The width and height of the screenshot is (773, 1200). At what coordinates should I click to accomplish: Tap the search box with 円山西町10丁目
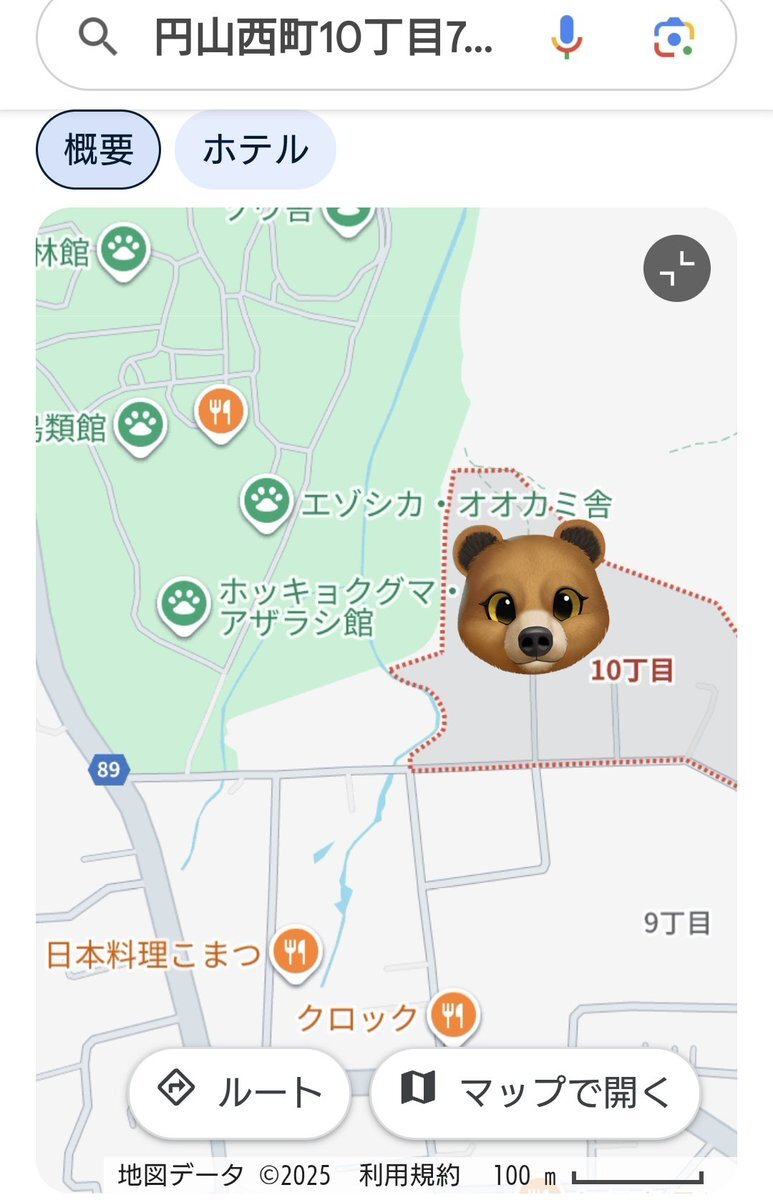323,38
